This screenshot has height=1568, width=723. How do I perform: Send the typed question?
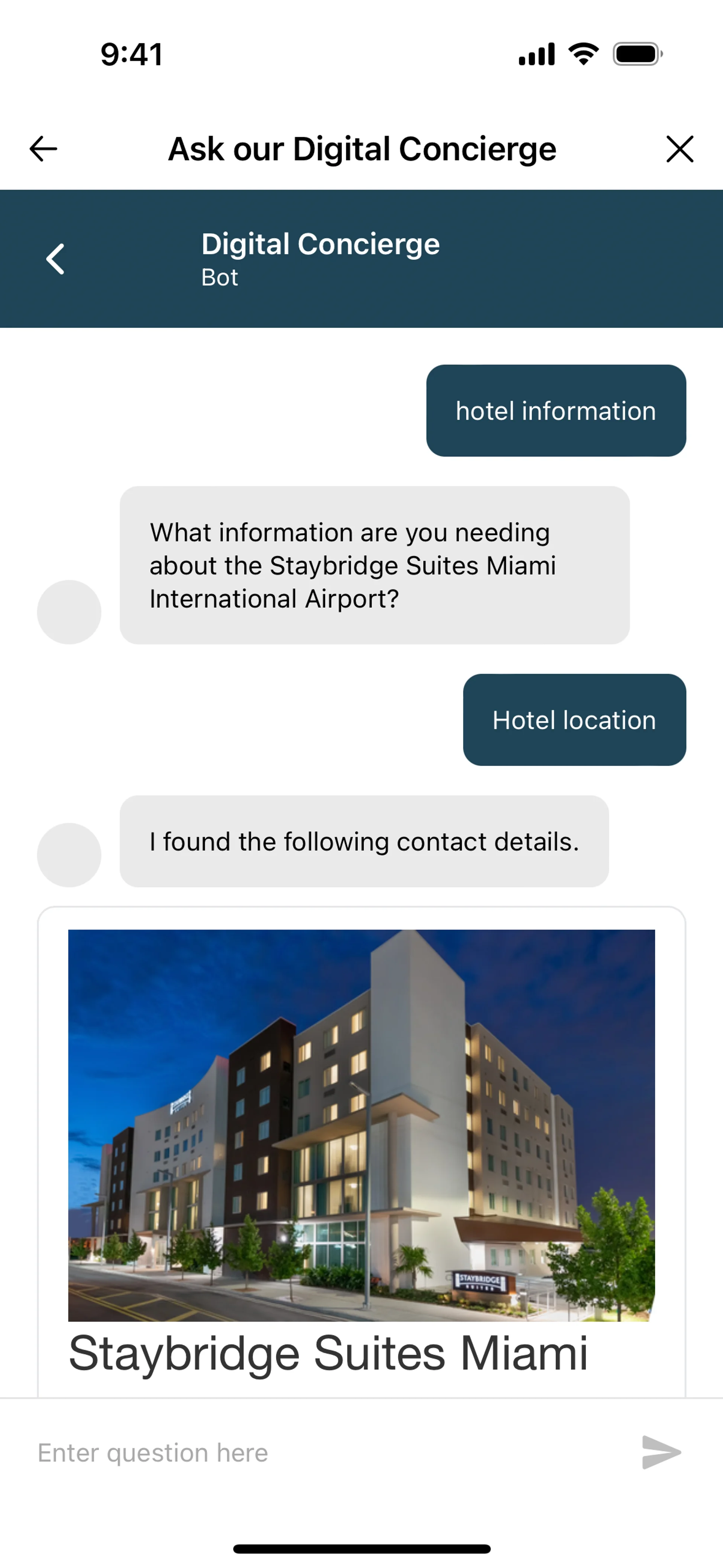point(661,1452)
